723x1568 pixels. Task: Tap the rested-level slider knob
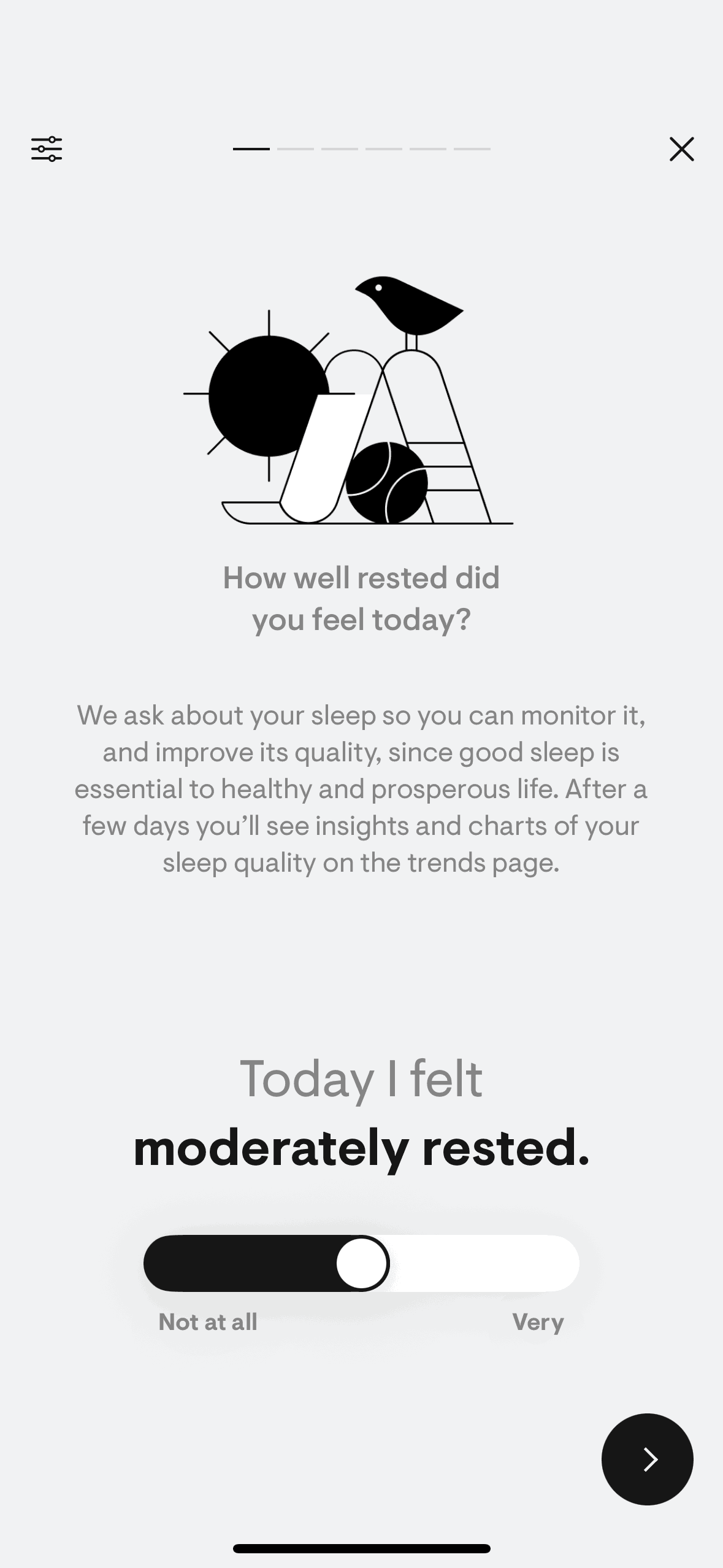tap(362, 1263)
